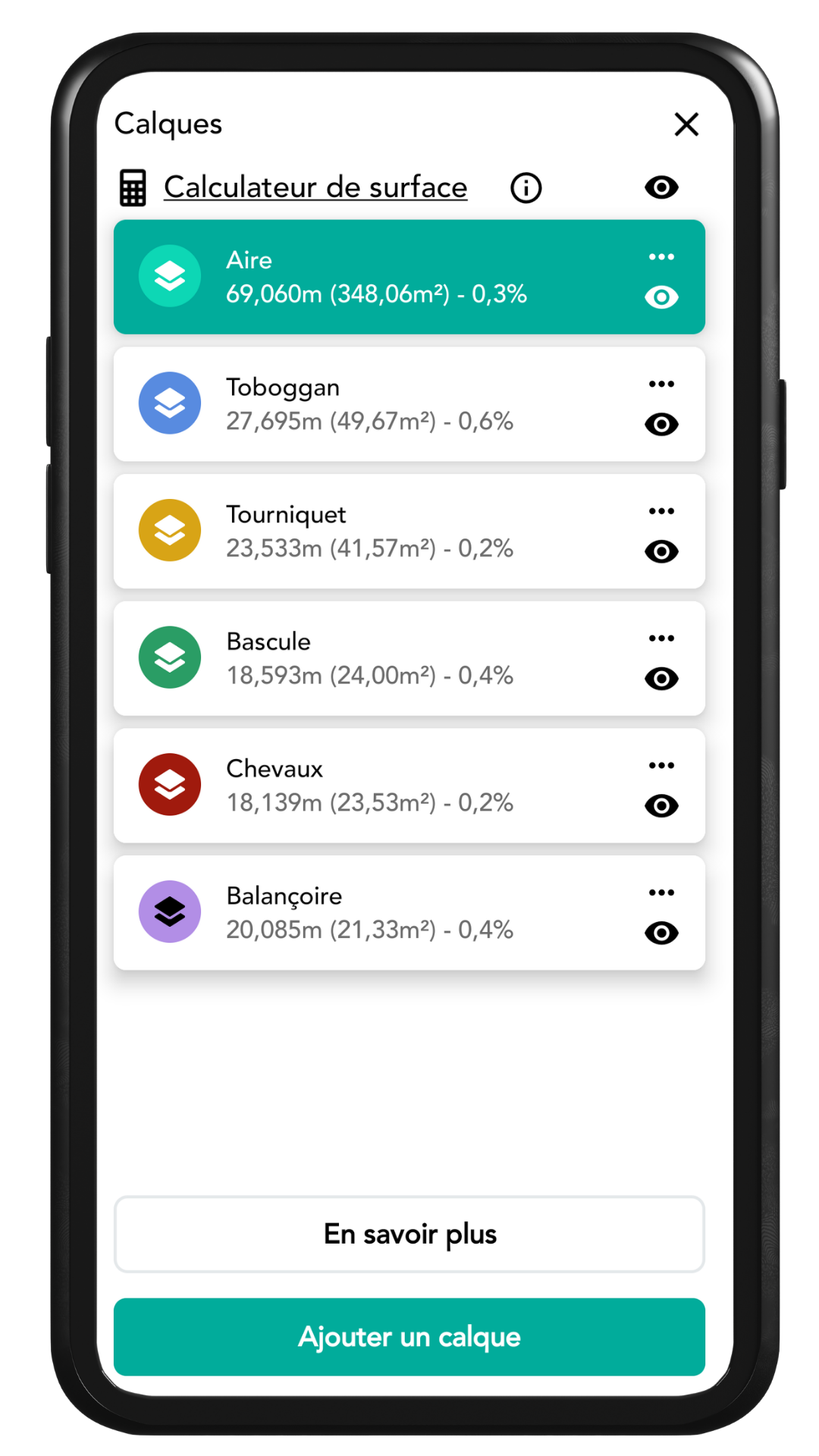Open the Calculateur de surface link
819x1456 pixels.
[x=315, y=187]
